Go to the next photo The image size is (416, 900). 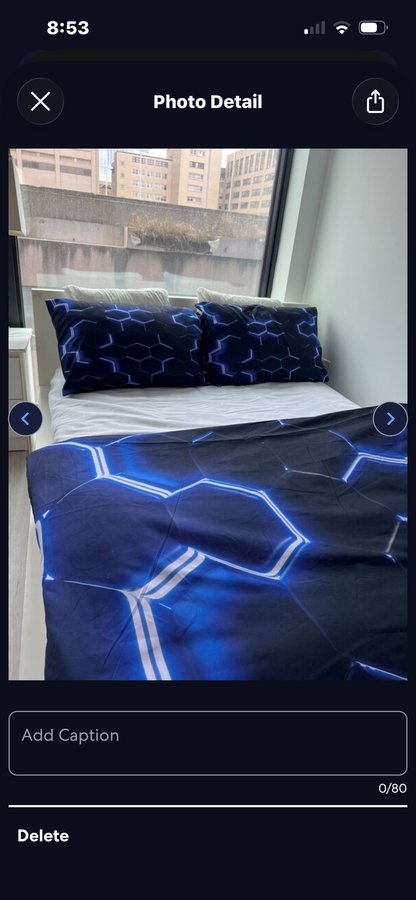390,419
